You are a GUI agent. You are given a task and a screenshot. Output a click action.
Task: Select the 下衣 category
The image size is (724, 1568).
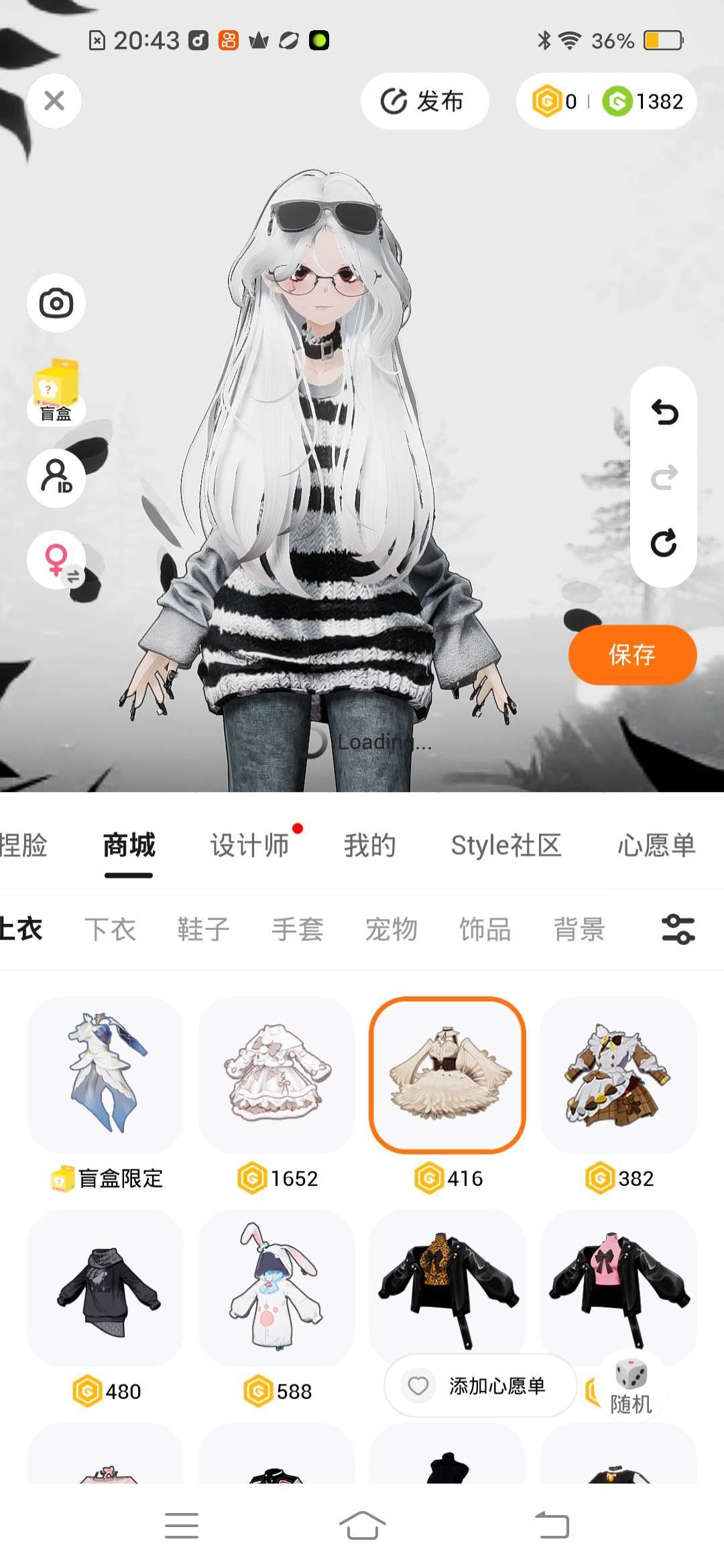[111, 929]
